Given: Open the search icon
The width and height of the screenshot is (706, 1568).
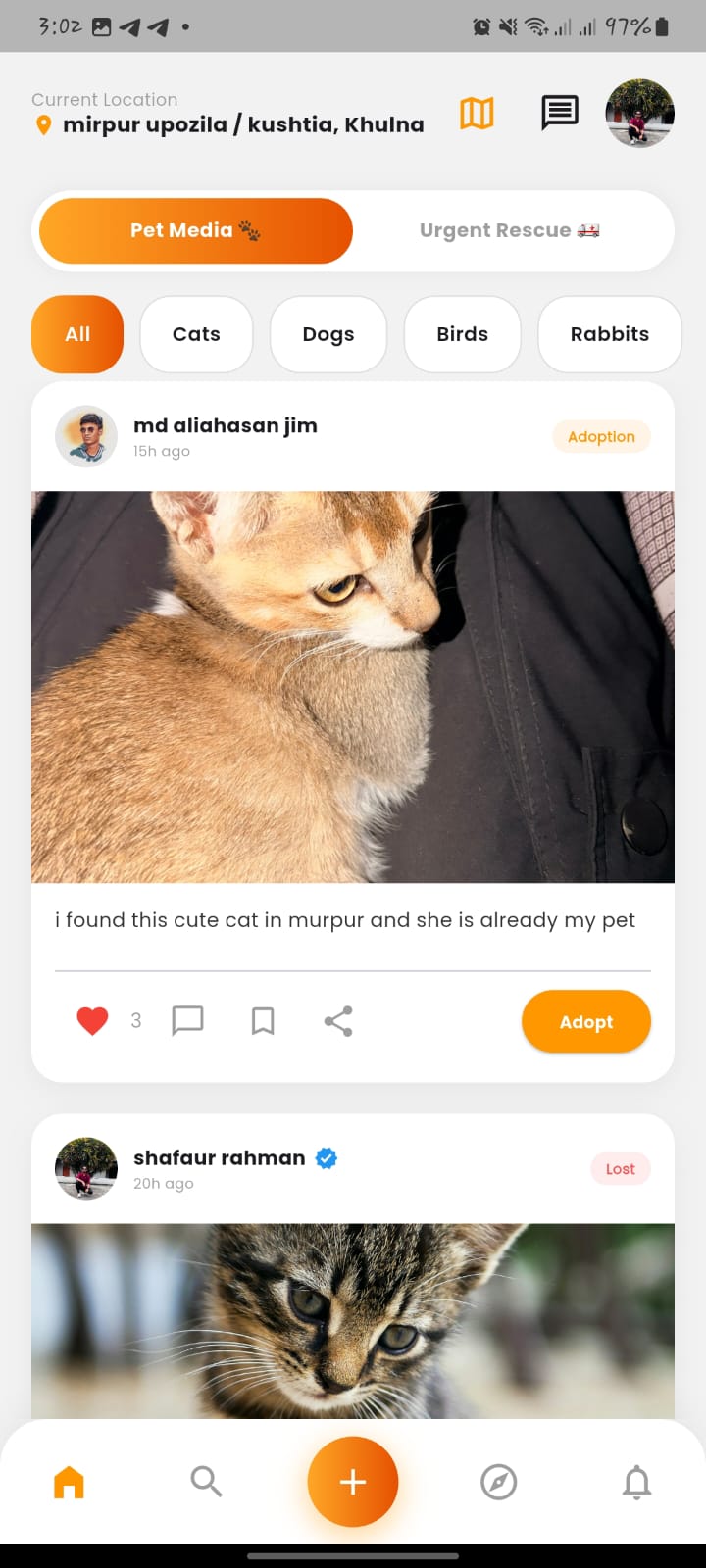Looking at the screenshot, I should pyautogui.click(x=206, y=1482).
